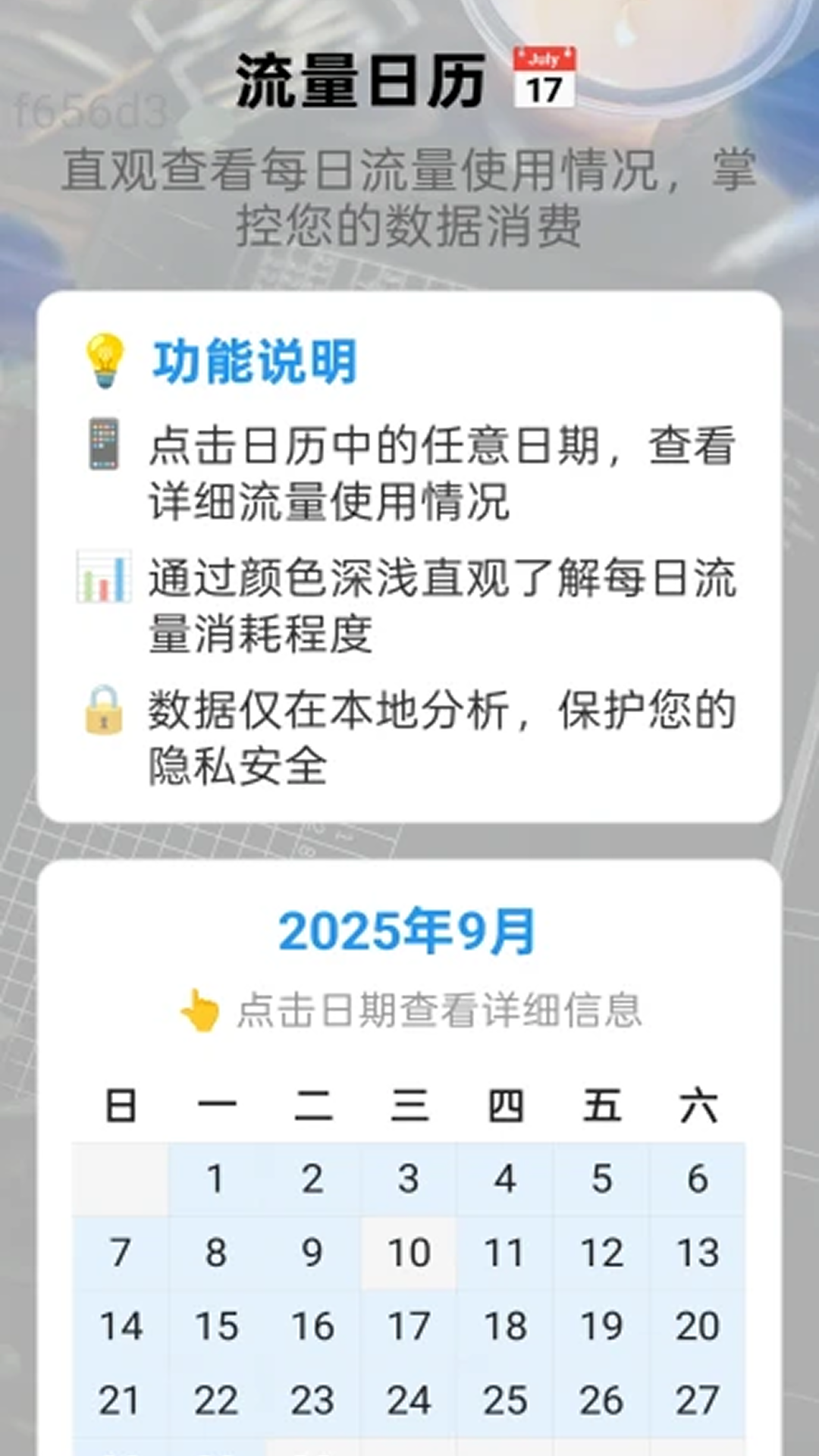The height and width of the screenshot is (1456, 819).
Task: Select September 14 on the calendar
Action: click(120, 1325)
